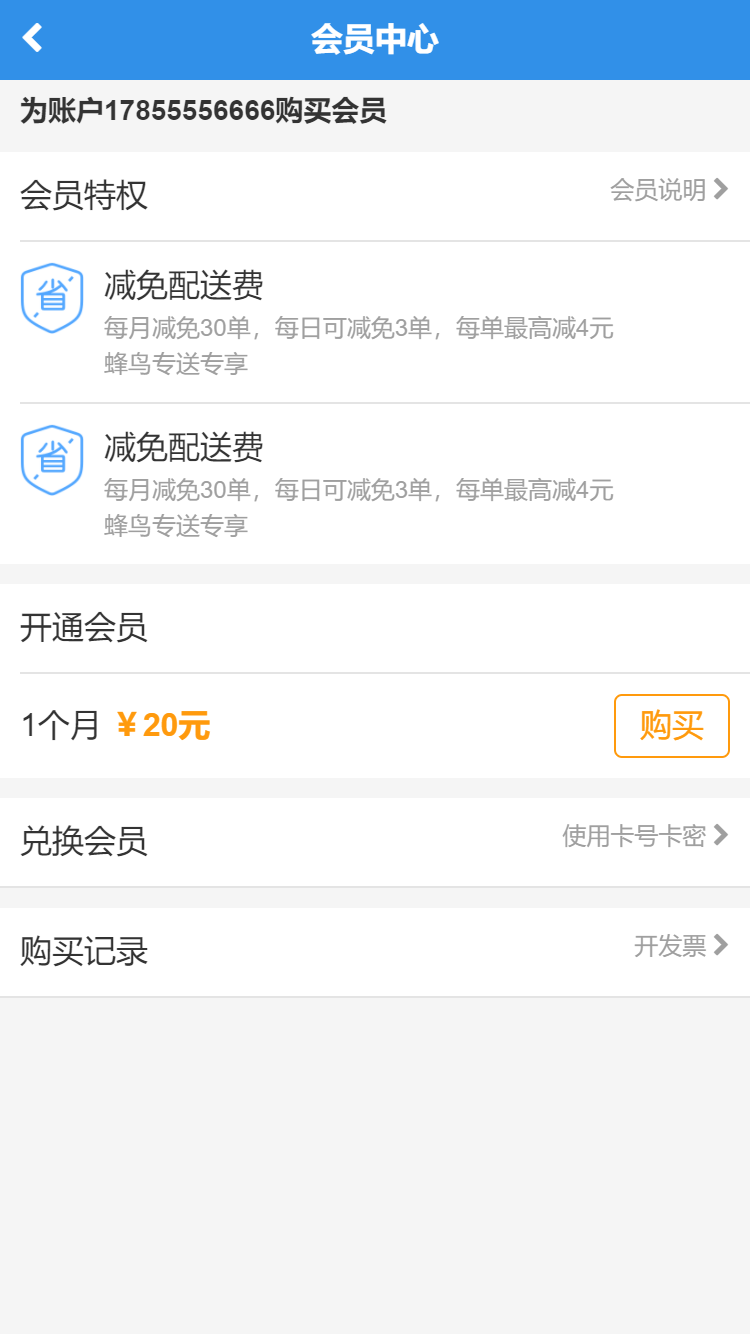This screenshot has height=1334, width=750.
Task: Open 兑换会员 to redeem with a card code
Action: coord(375,842)
